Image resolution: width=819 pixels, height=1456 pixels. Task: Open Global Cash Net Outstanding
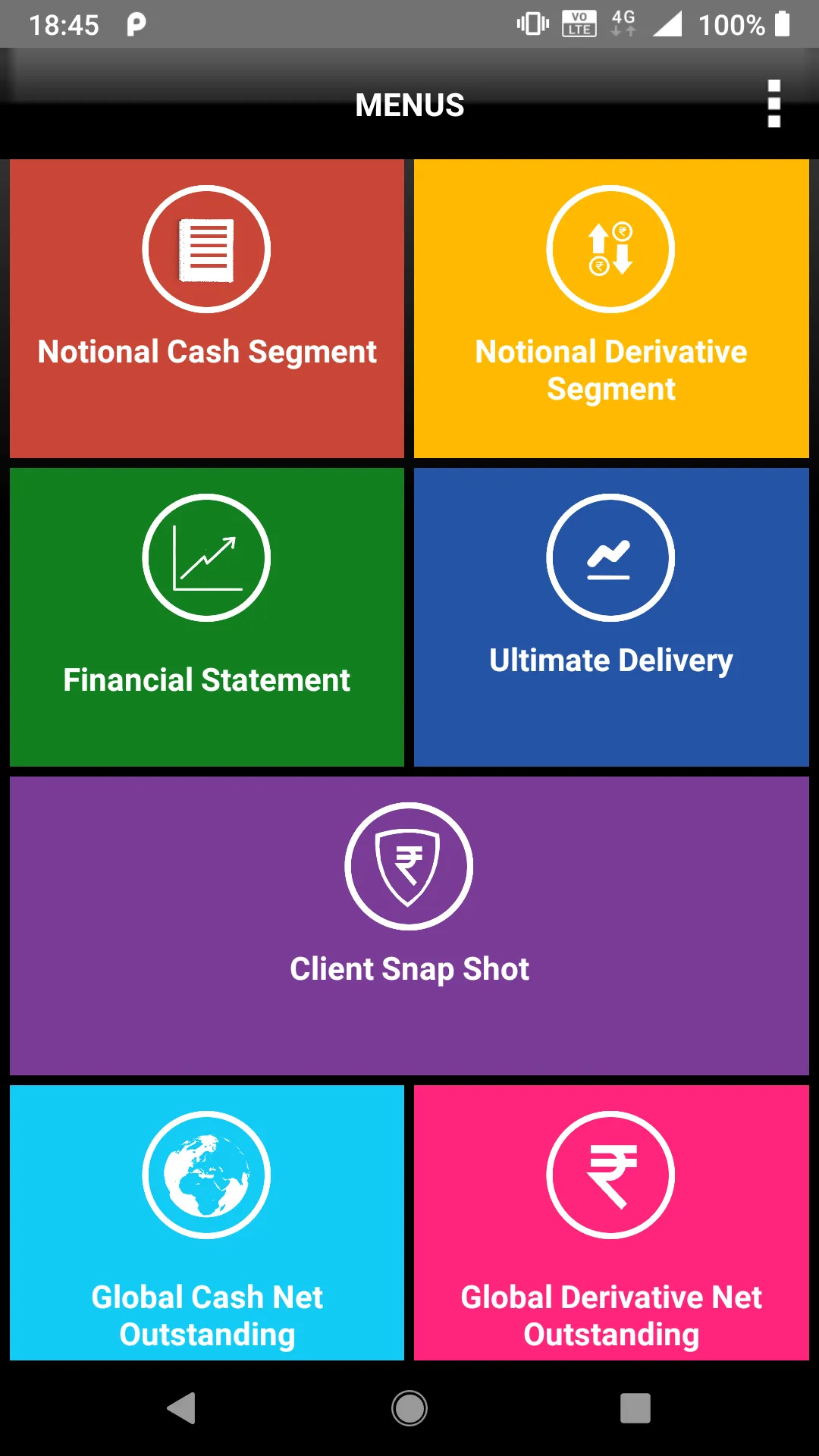click(206, 1228)
